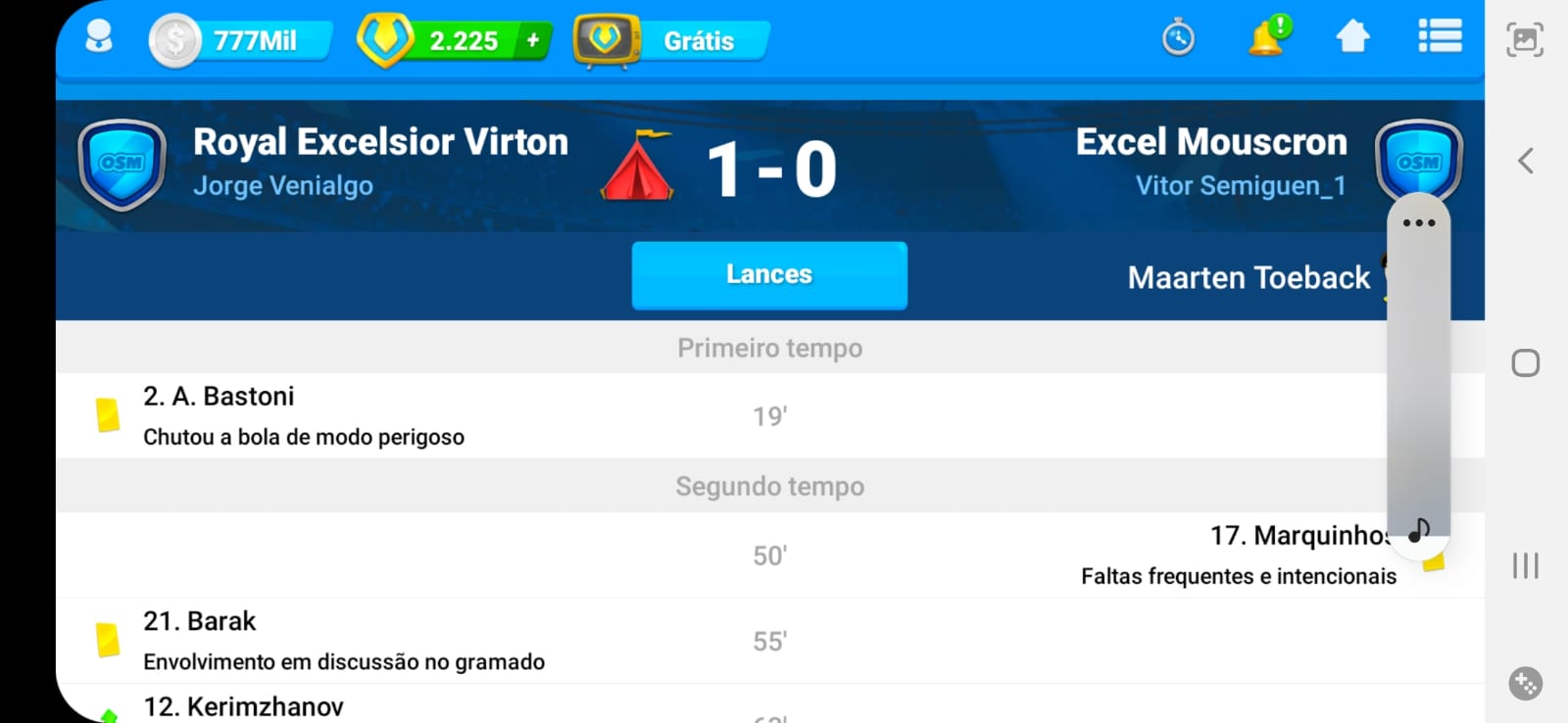Watch the Grátis video reward
This screenshot has height=723, width=1568.
point(672,41)
